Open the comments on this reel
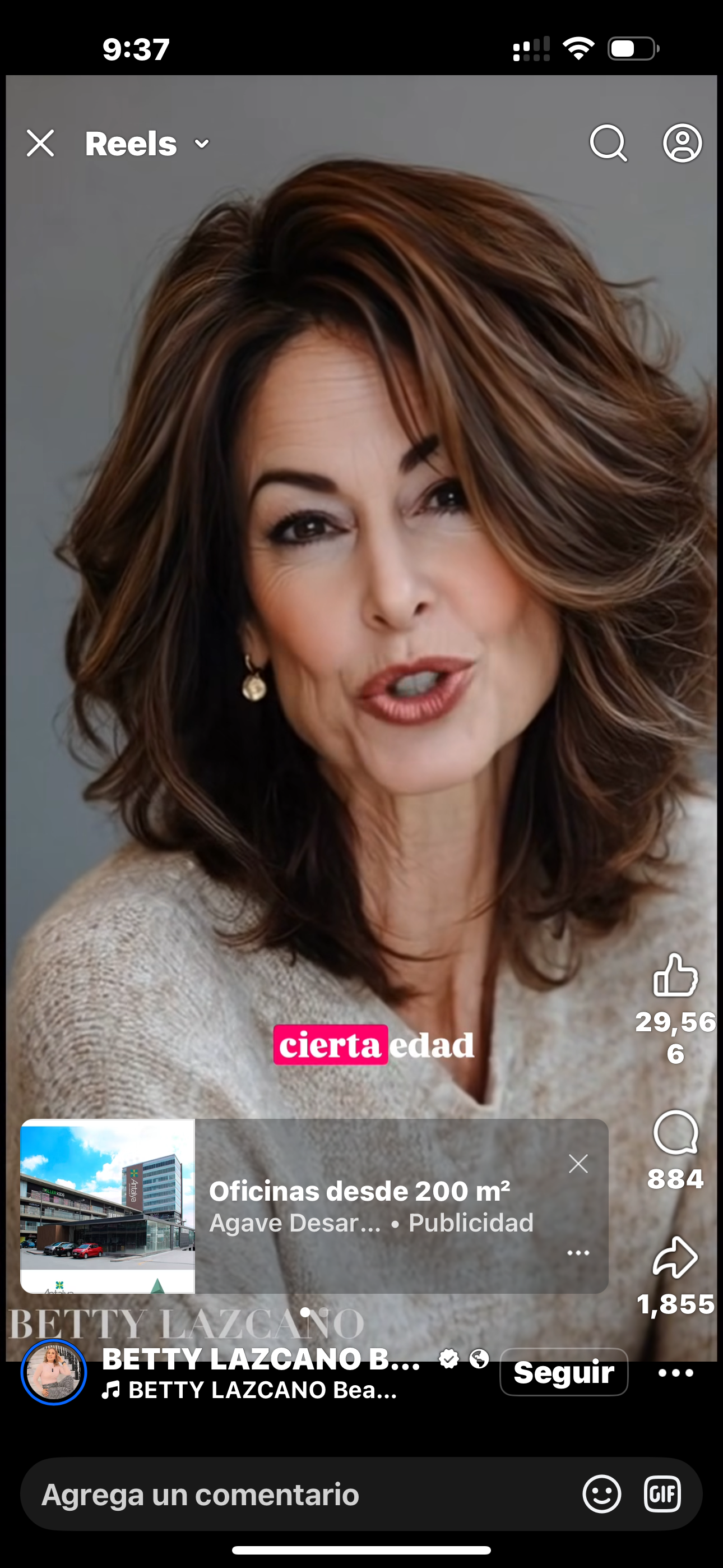The width and height of the screenshot is (723, 1568). pyautogui.click(x=675, y=1132)
